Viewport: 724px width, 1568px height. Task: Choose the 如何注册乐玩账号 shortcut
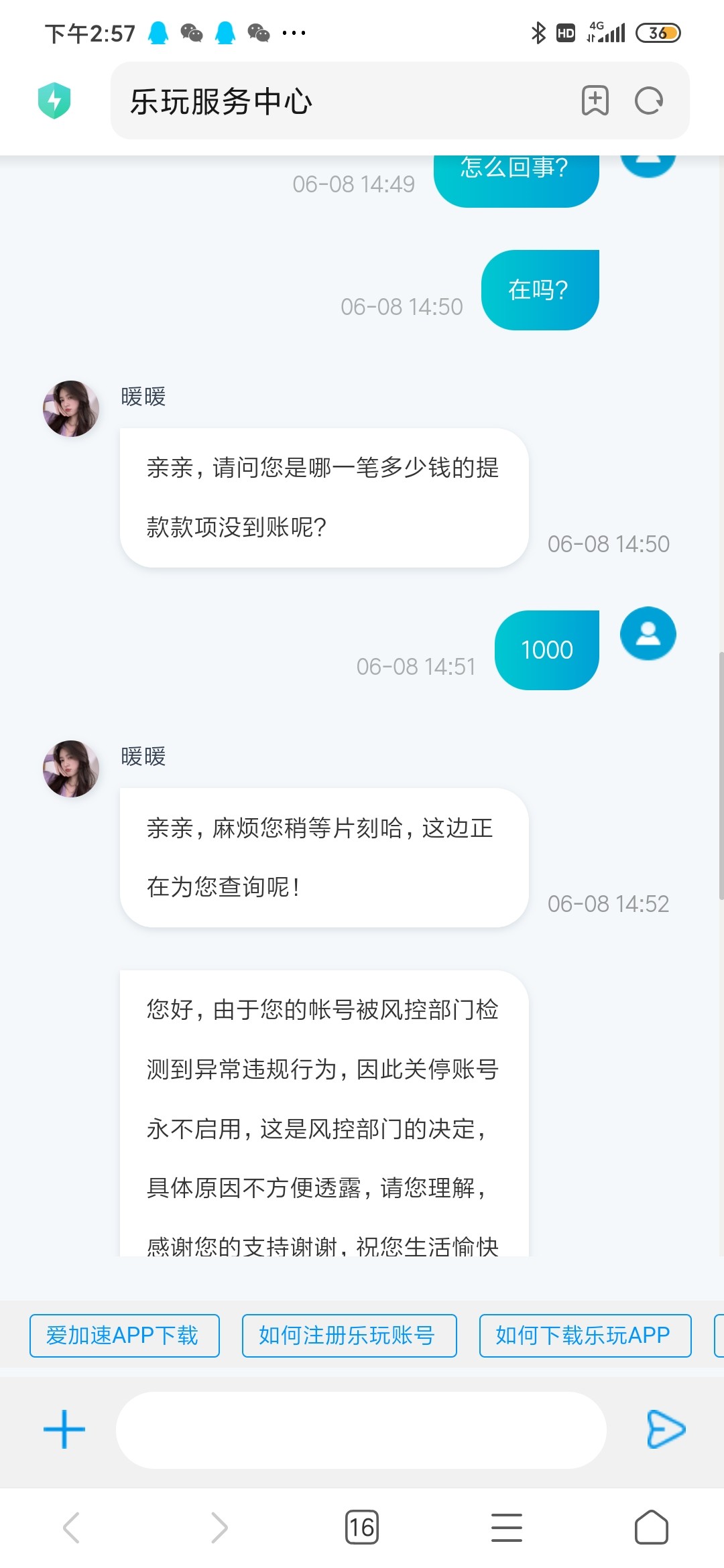point(349,1335)
